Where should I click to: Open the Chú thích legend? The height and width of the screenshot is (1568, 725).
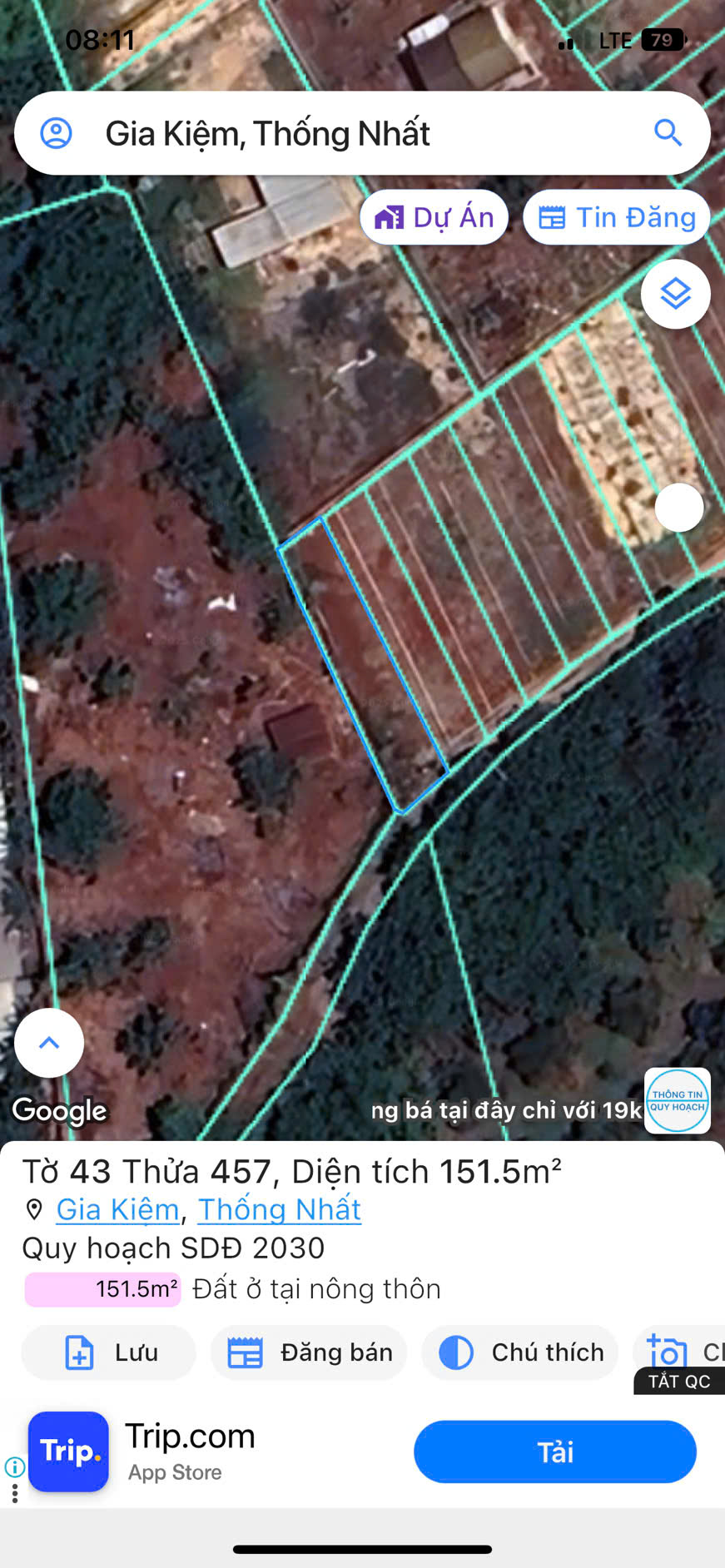coord(519,1352)
